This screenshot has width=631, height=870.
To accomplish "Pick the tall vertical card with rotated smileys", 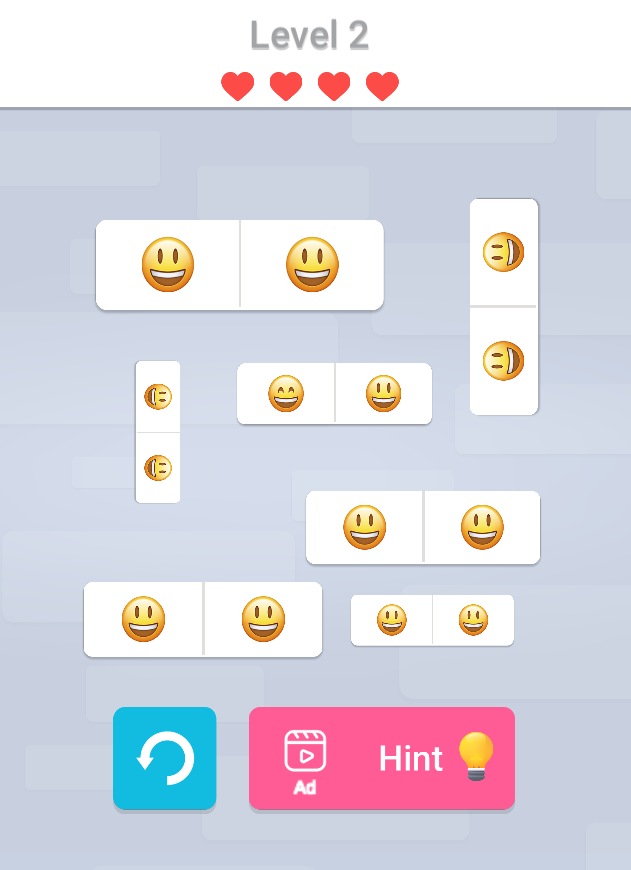I will 504,306.
